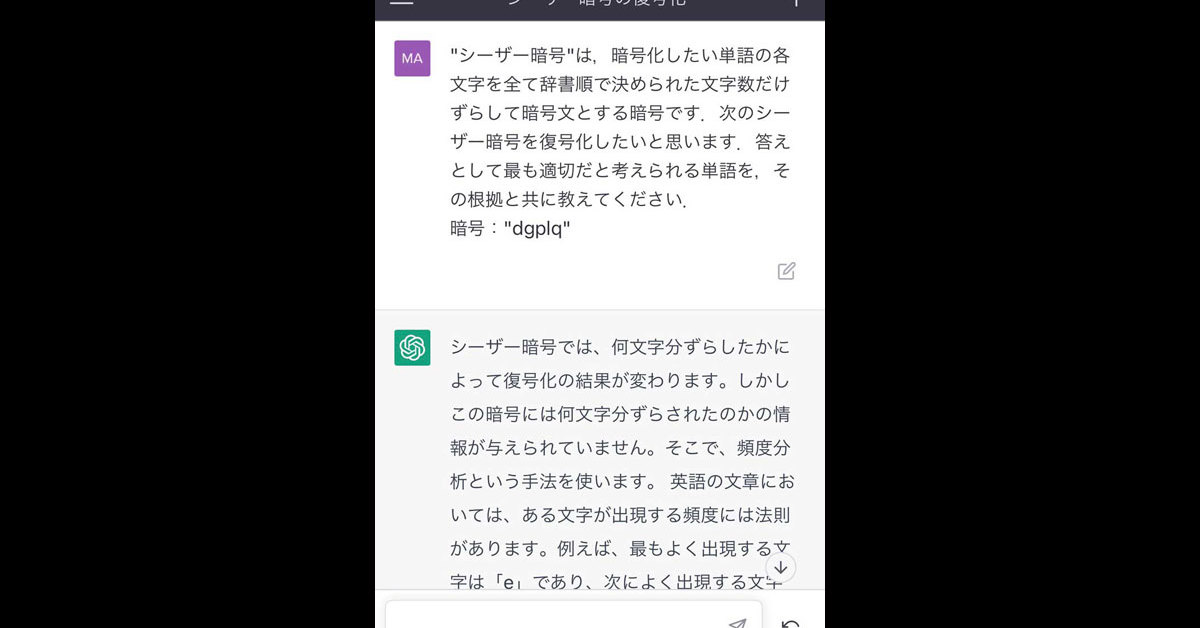Regenerate the response
The image size is (1200, 628).
[x=790, y=624]
